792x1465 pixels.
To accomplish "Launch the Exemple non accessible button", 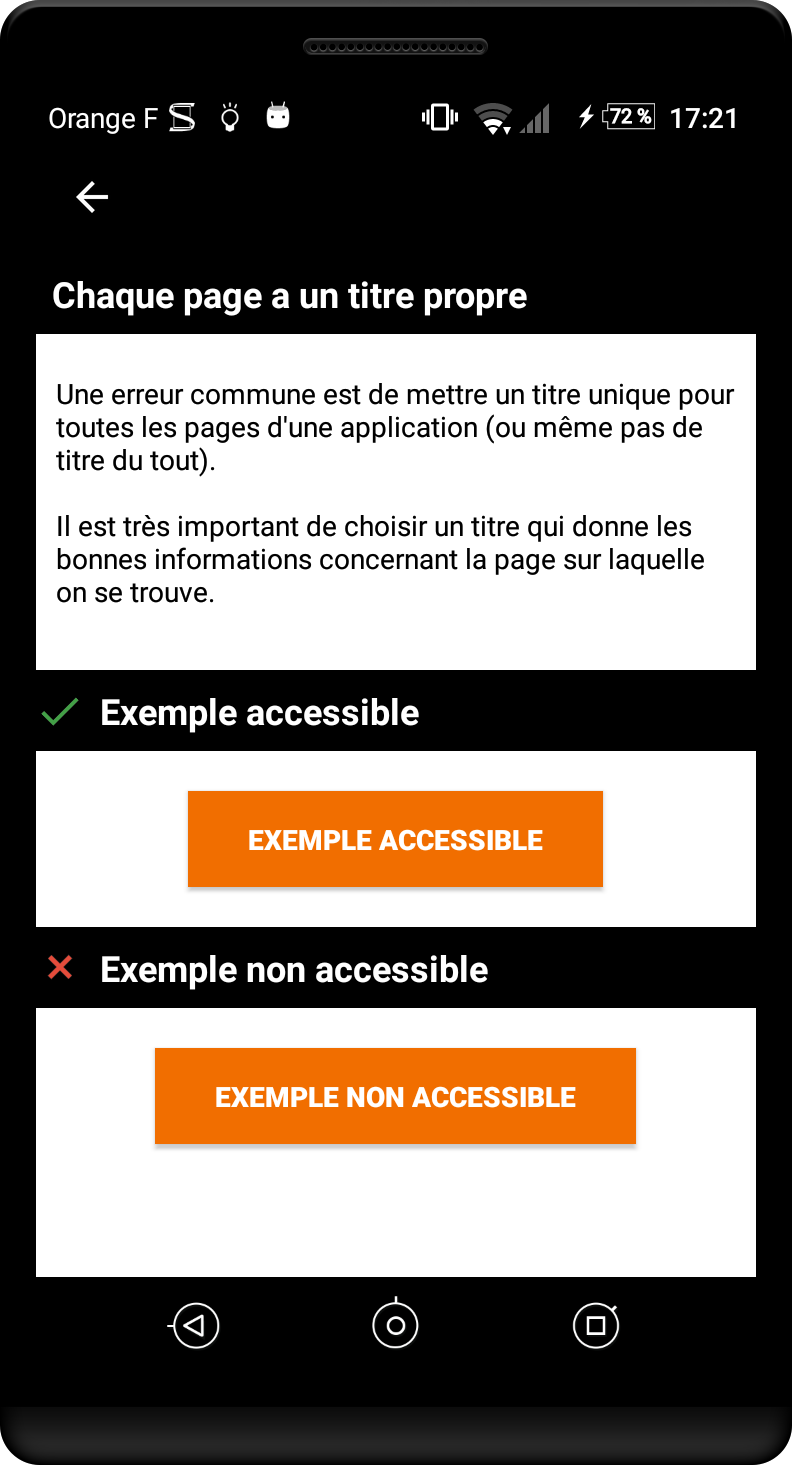I will 395,1096.
